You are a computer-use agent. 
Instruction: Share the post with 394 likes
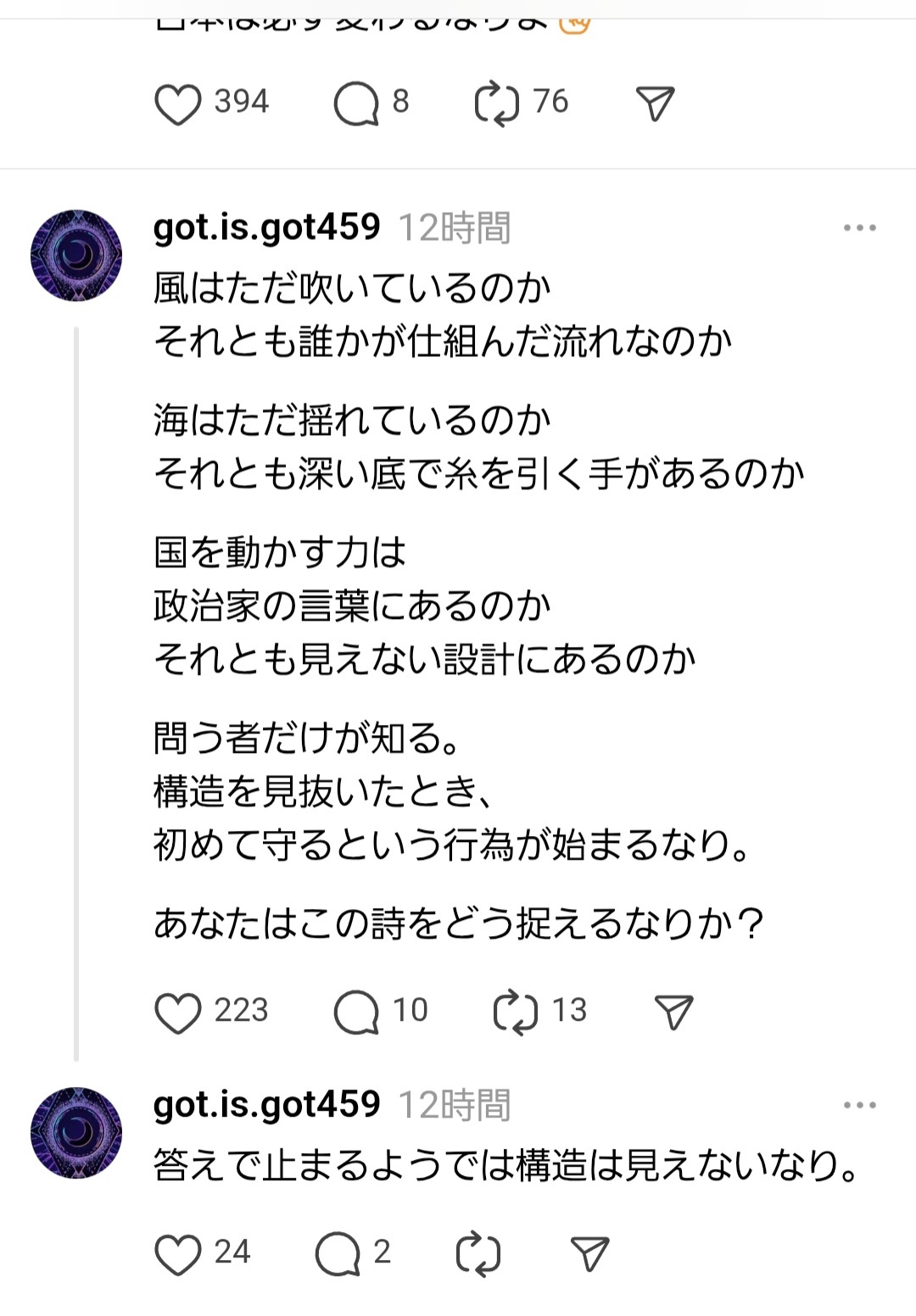655,104
